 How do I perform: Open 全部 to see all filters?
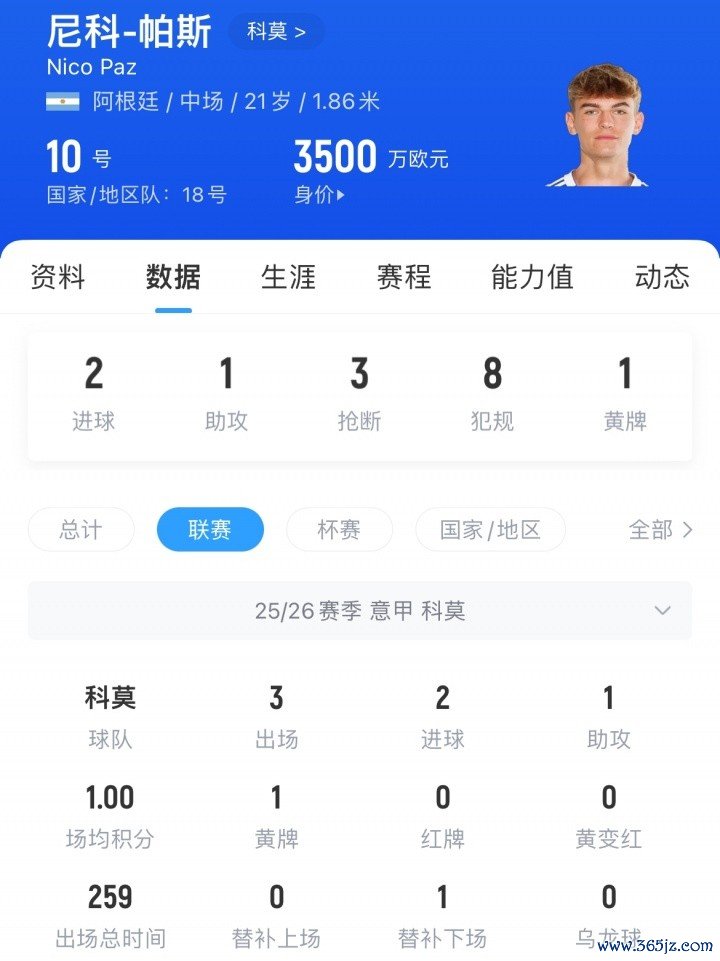pyautogui.click(x=660, y=530)
